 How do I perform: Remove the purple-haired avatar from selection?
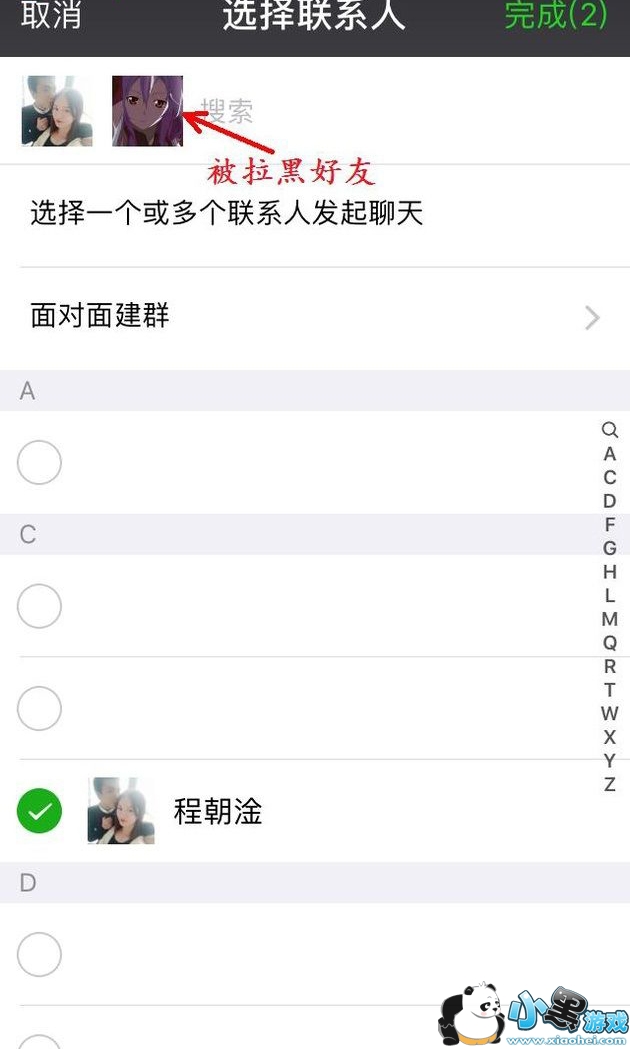click(147, 111)
